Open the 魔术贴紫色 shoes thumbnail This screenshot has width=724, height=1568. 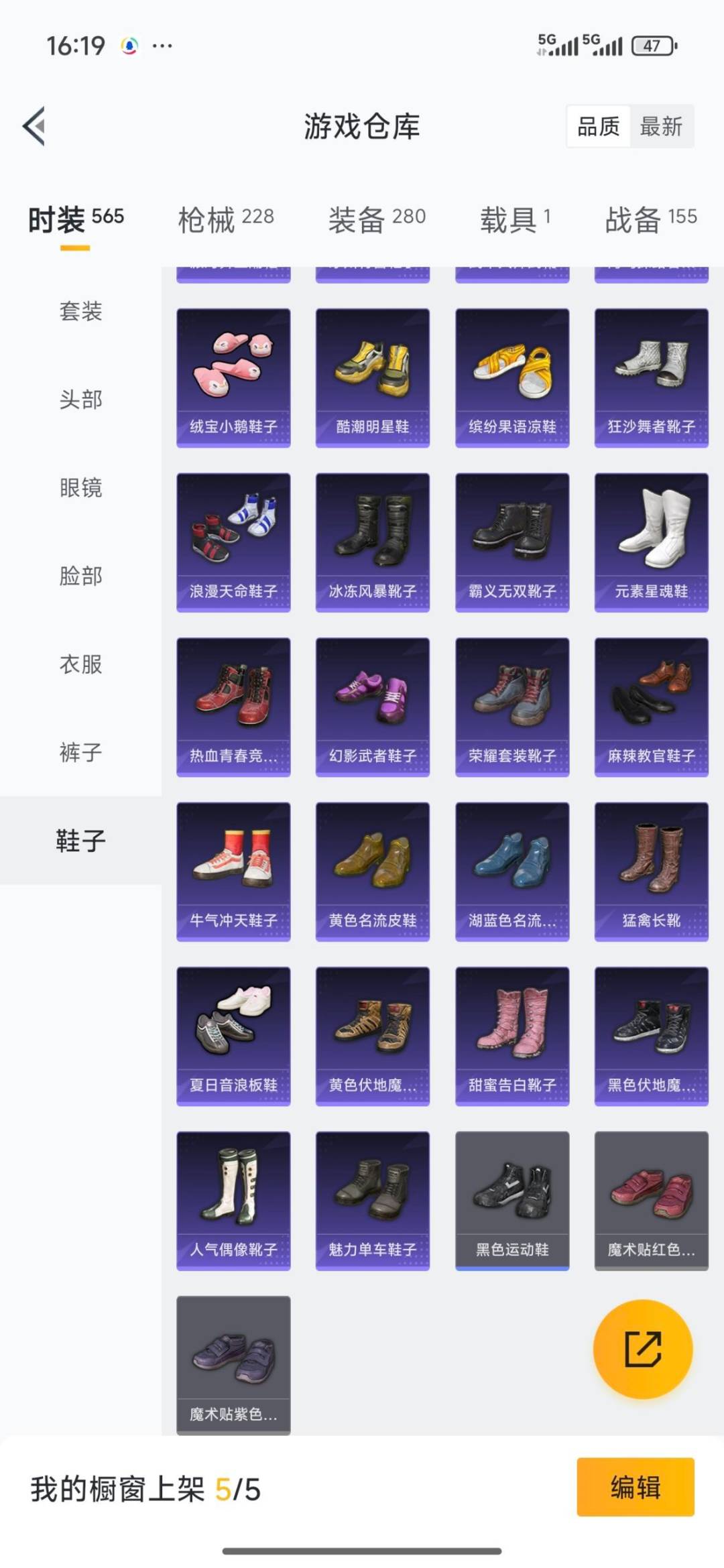pos(233,1364)
